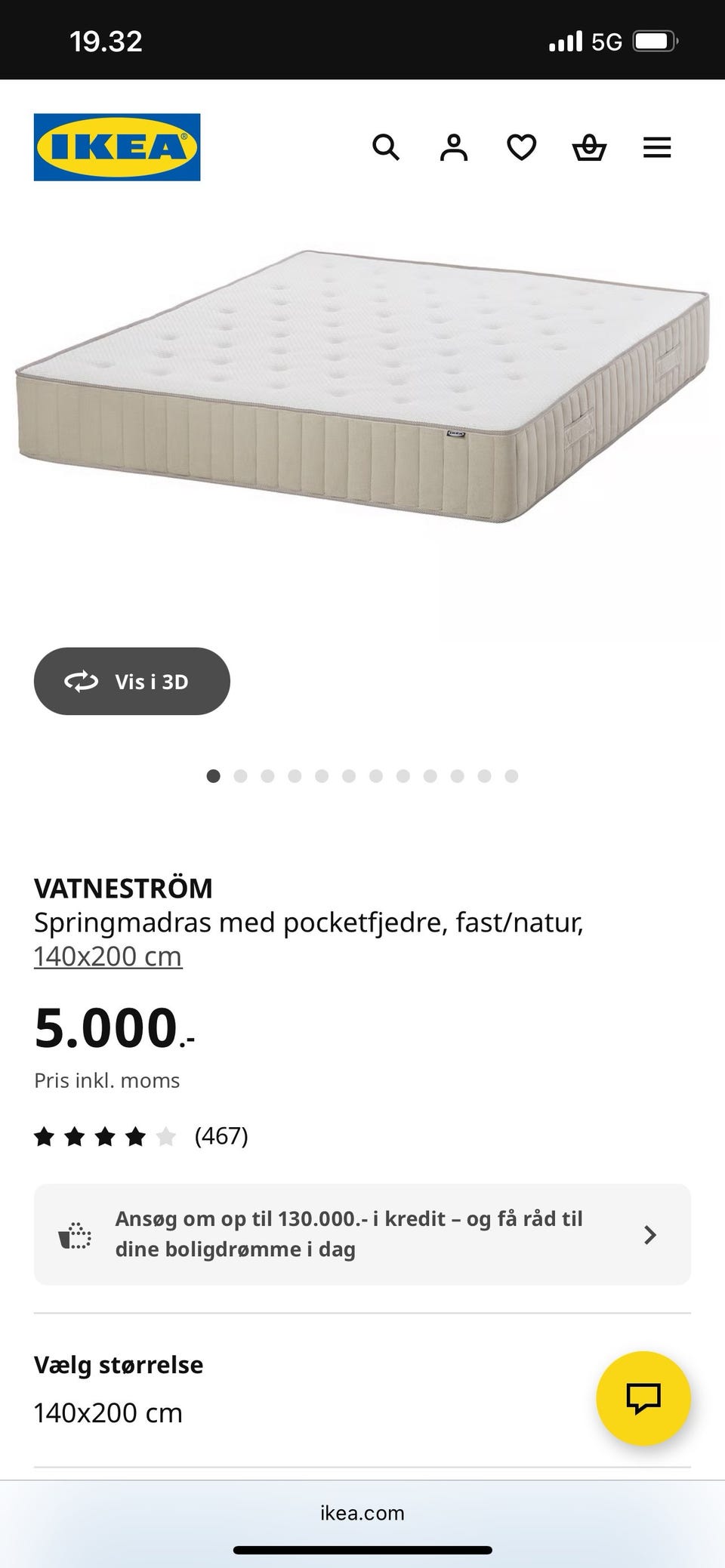Select the fourth carousel dot
This screenshot has width=725, height=1568.
click(x=295, y=775)
